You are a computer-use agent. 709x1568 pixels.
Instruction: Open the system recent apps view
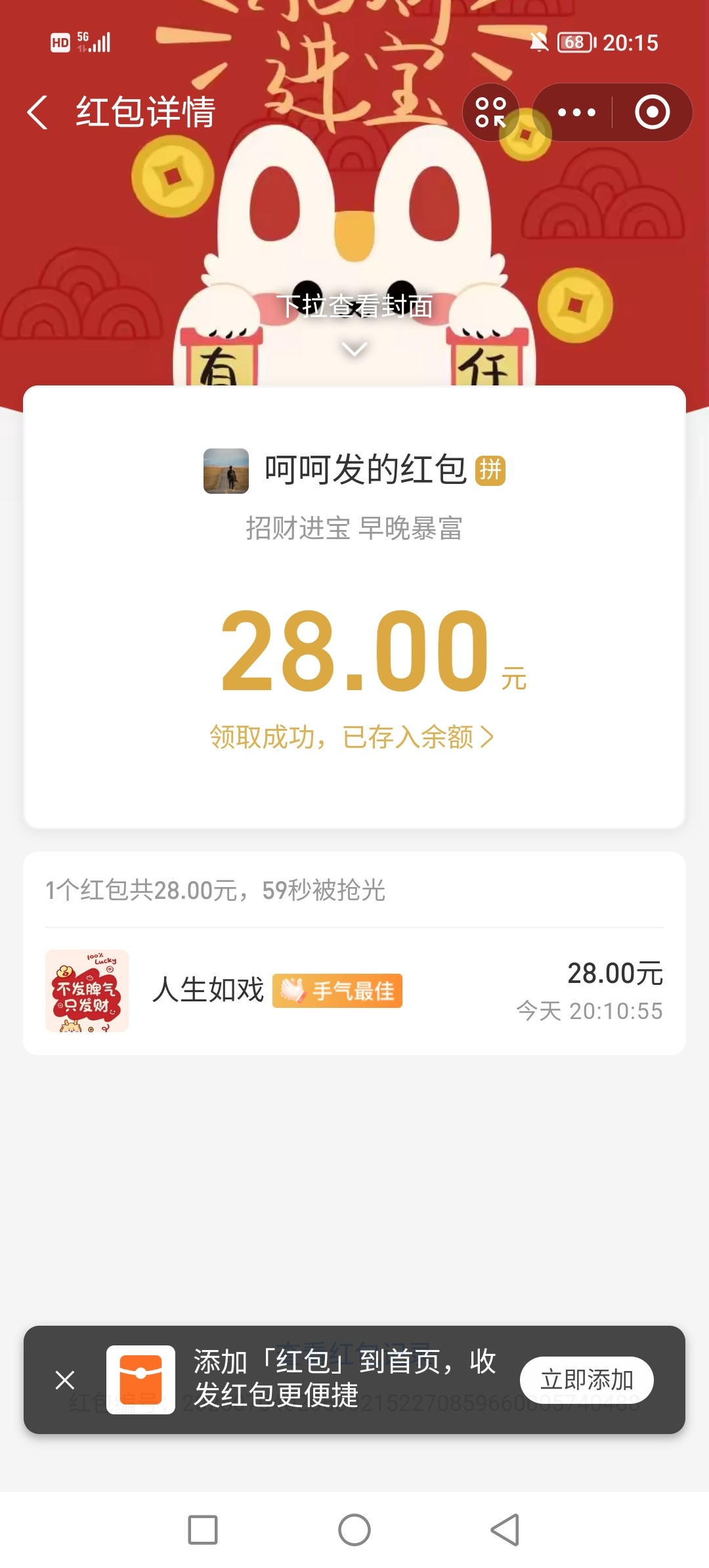203,1530
